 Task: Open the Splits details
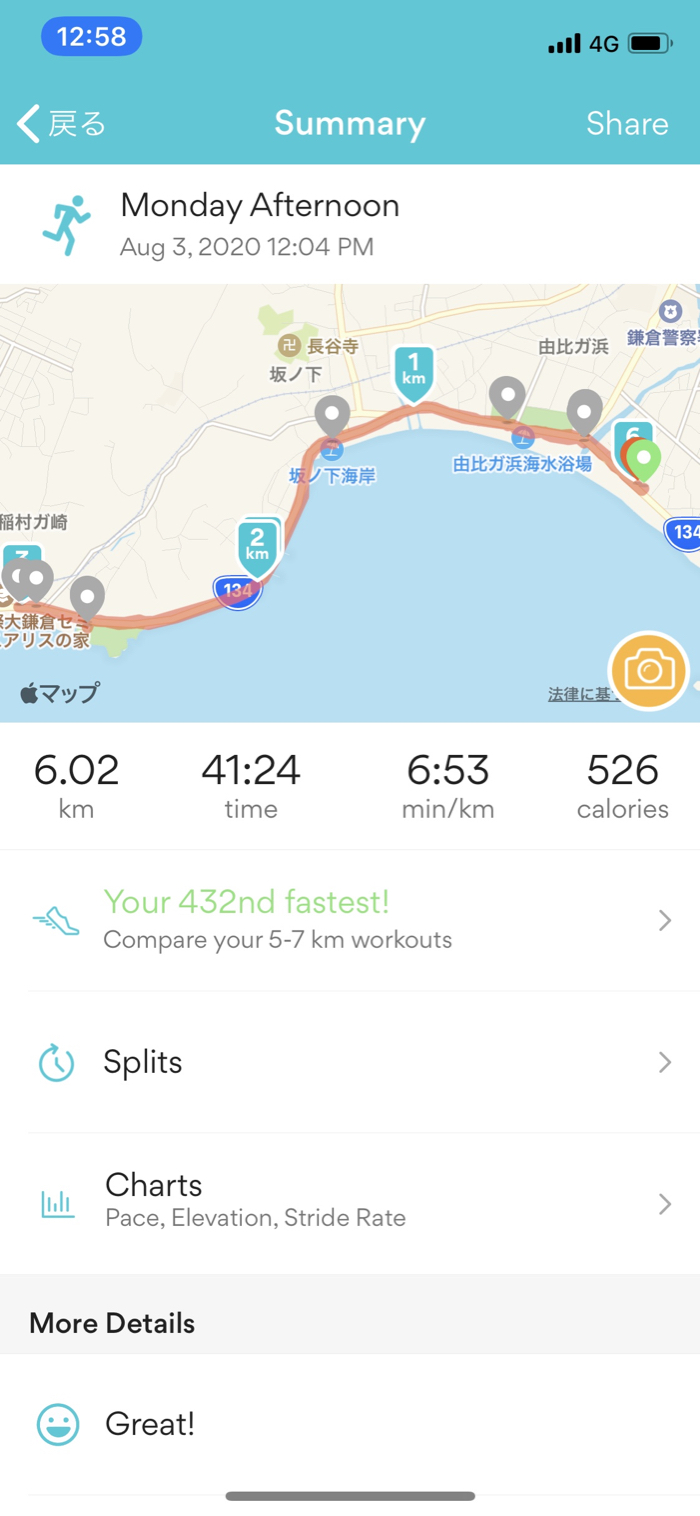[x=350, y=1062]
